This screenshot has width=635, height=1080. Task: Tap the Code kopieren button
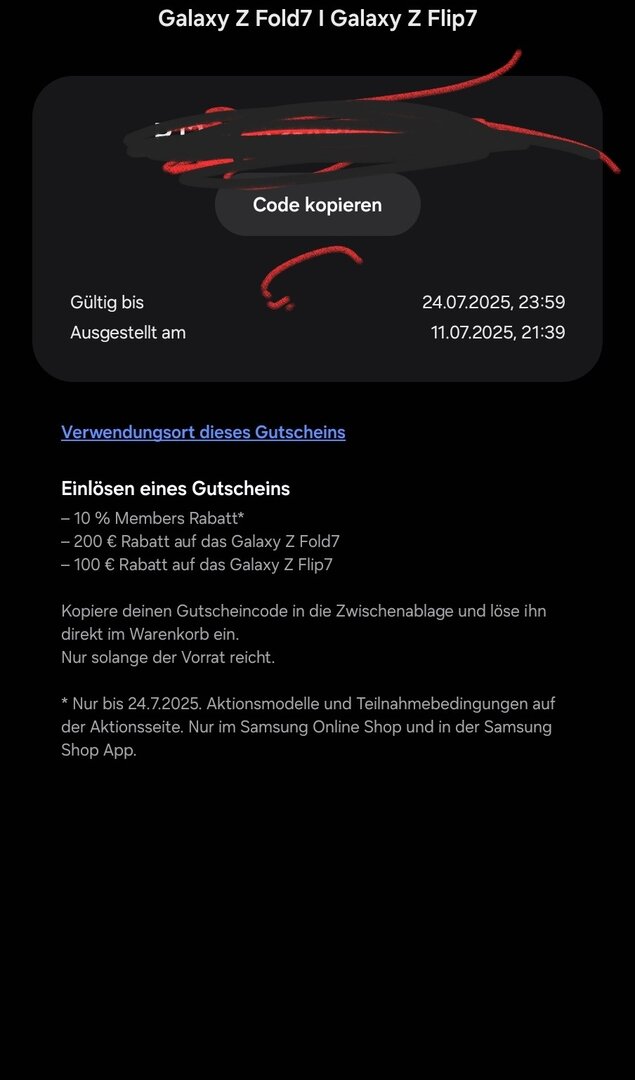click(x=317, y=205)
